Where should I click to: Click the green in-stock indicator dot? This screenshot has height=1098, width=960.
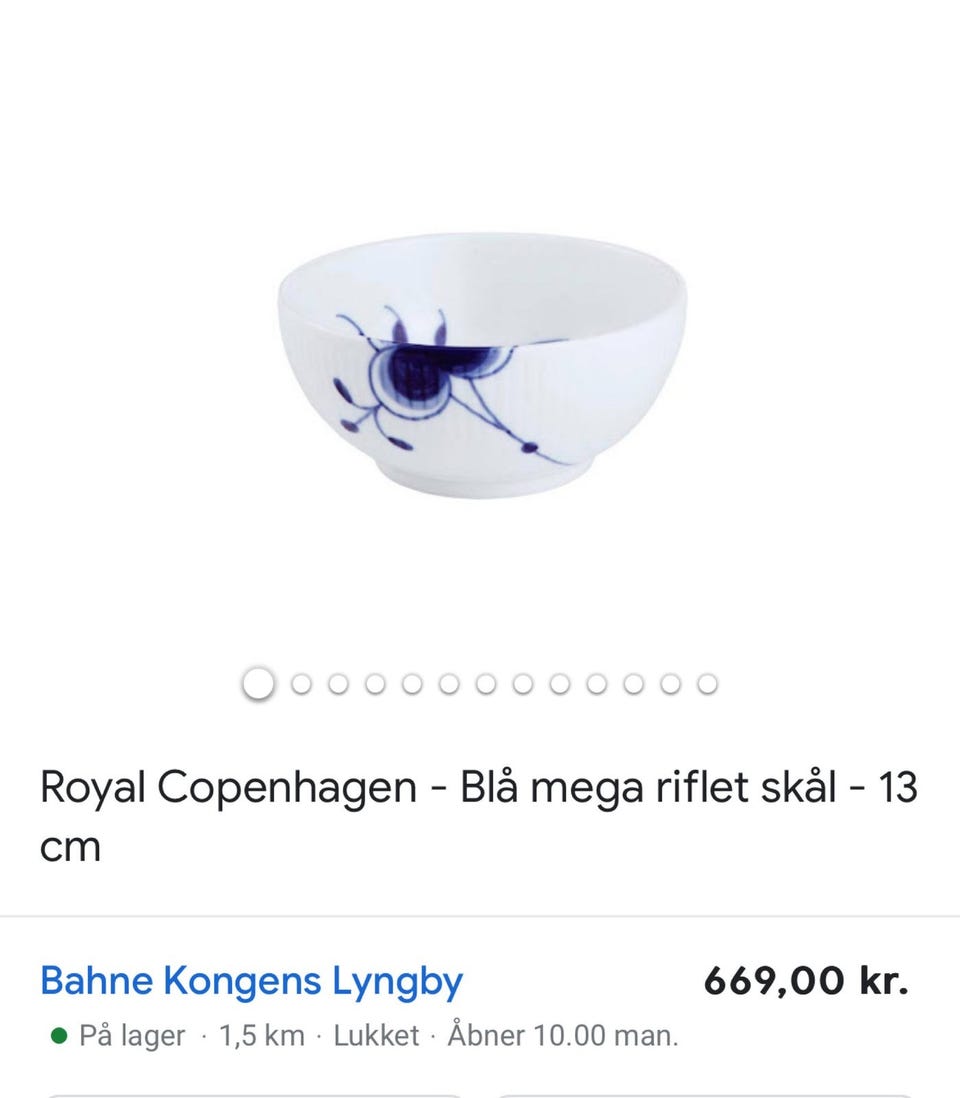pyautogui.click(x=59, y=1037)
